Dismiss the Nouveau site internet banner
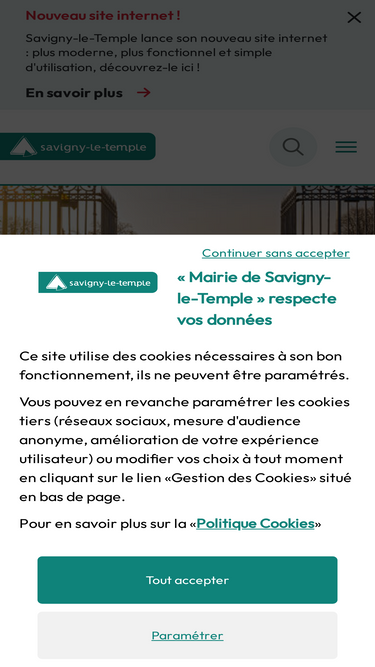Viewport: 375px width, 667px height. [x=354, y=17]
